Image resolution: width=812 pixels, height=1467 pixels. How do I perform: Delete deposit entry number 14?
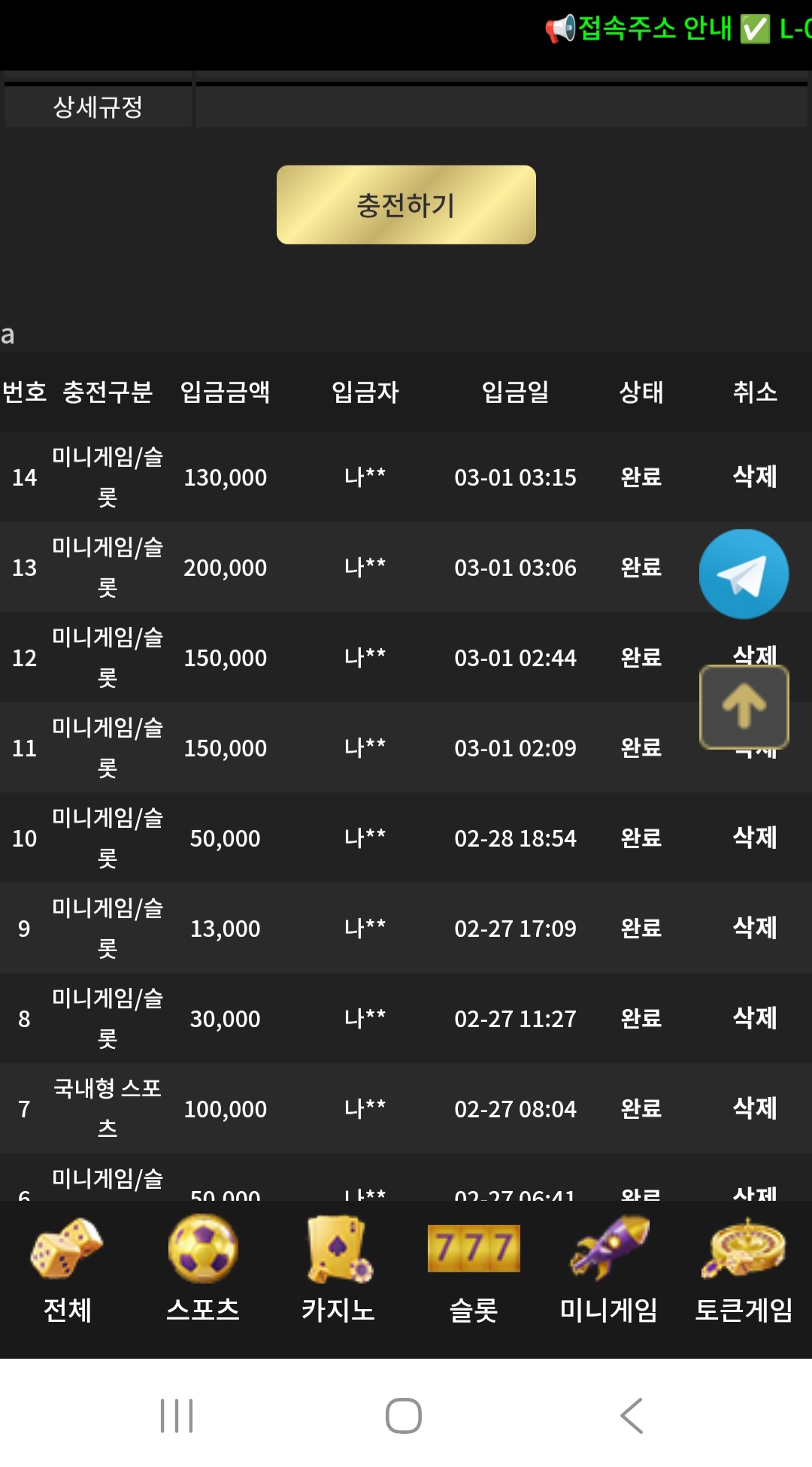(x=754, y=476)
